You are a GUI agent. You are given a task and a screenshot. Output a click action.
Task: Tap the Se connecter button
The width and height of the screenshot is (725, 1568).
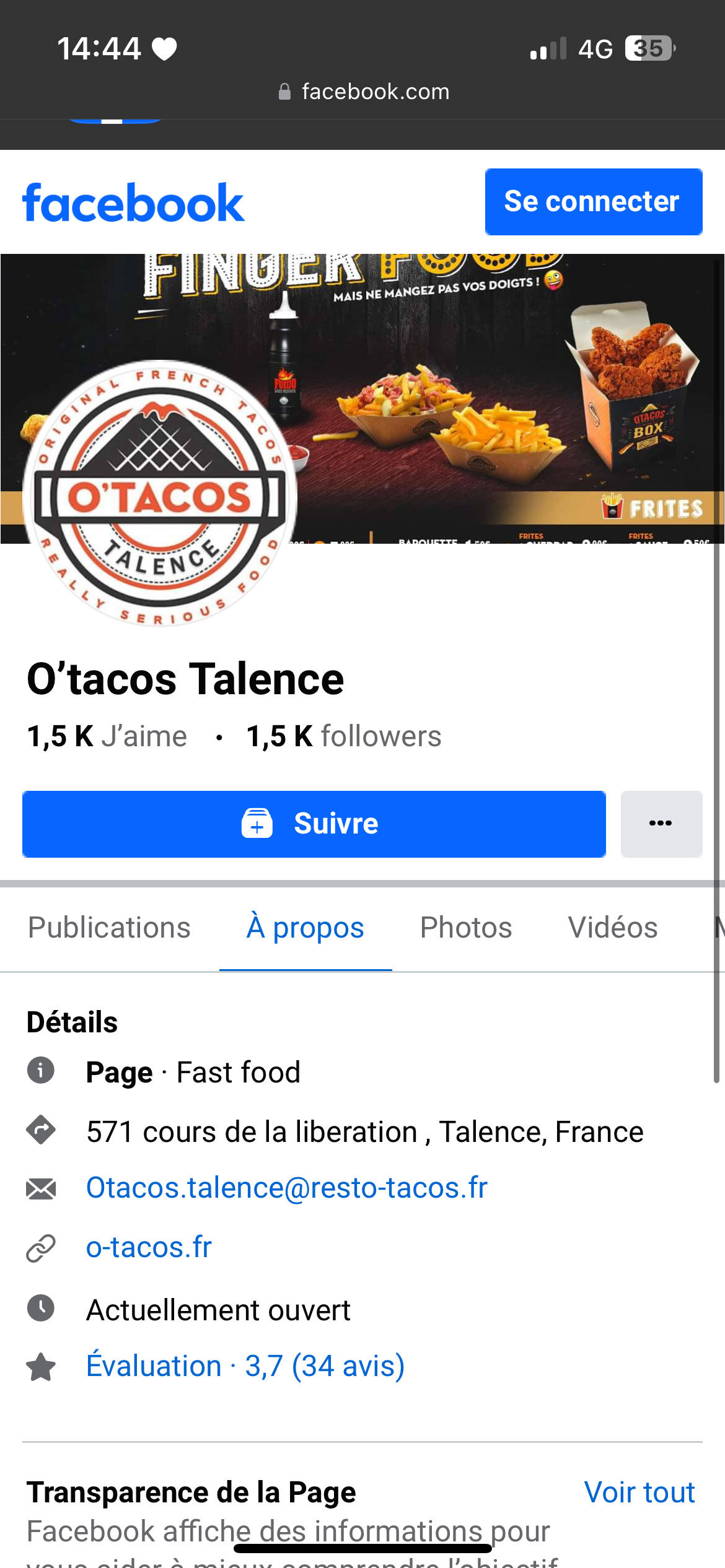click(x=593, y=202)
